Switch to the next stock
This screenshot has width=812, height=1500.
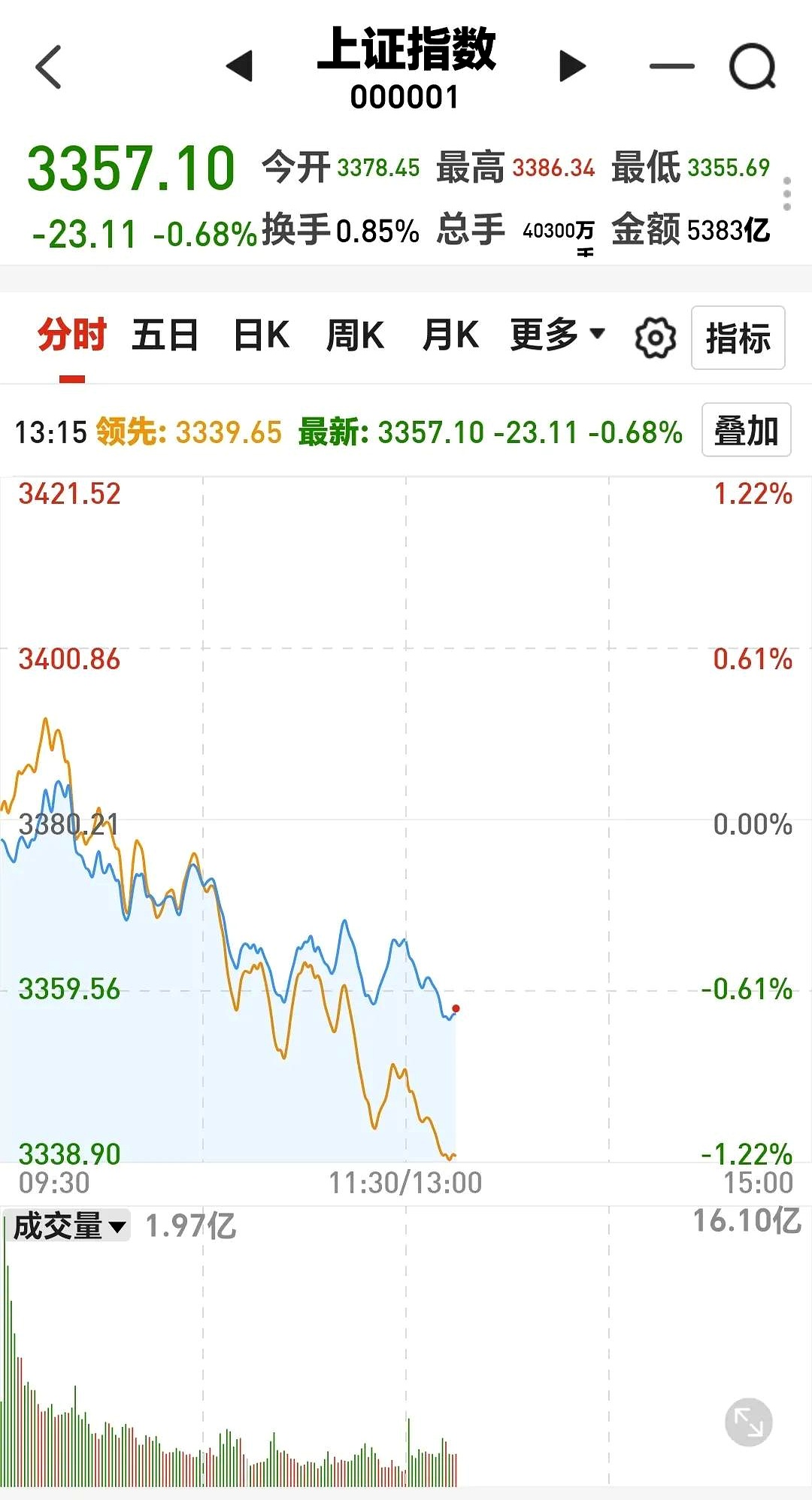point(572,66)
